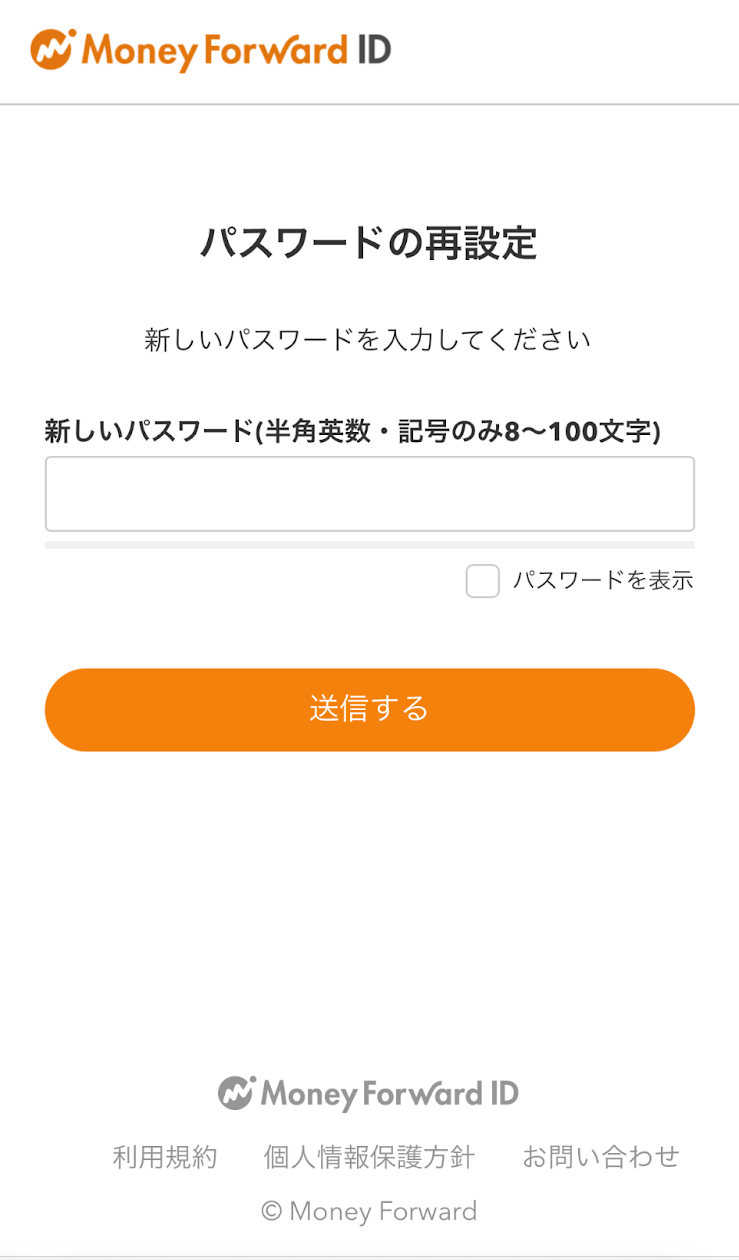Focus the 新しいパスワード input field
The height and width of the screenshot is (1260, 739).
tap(369, 494)
